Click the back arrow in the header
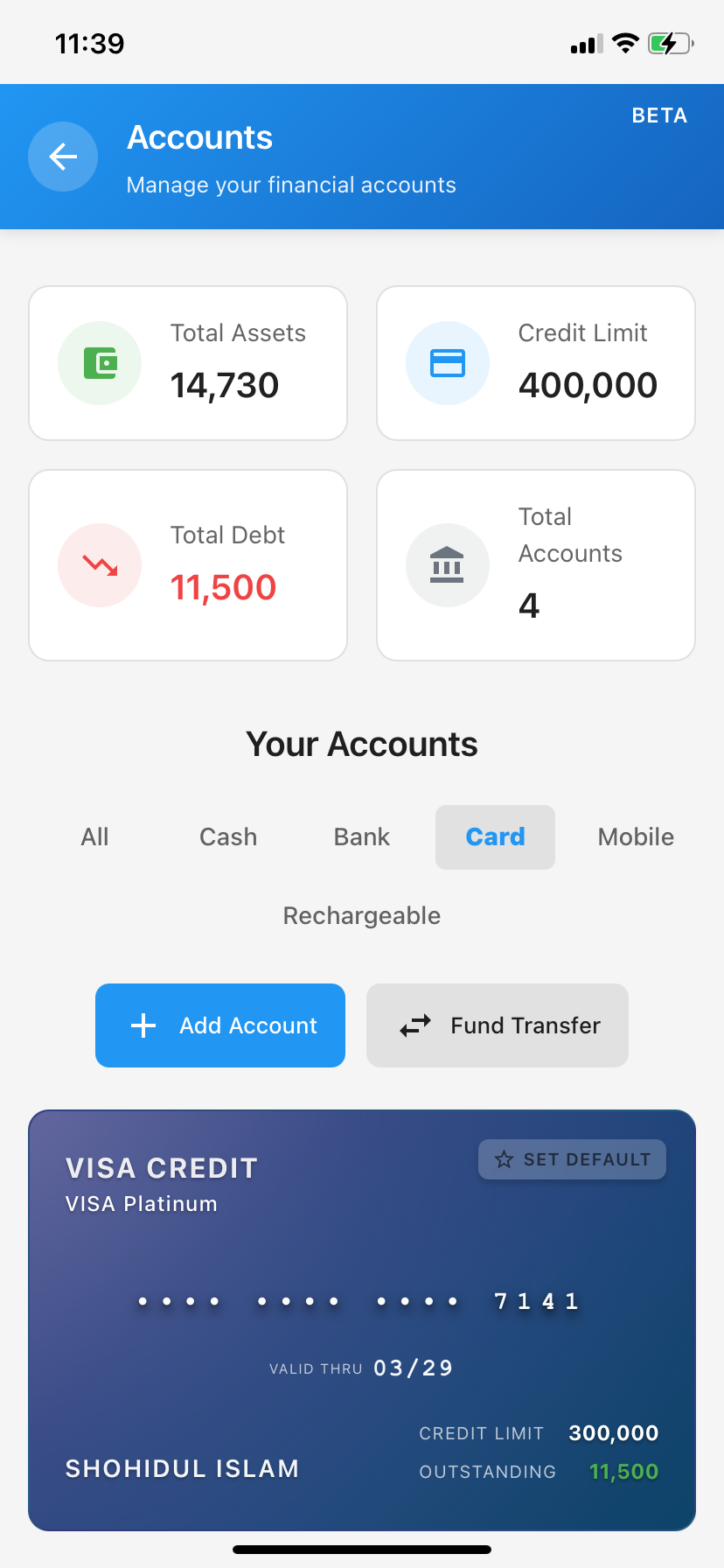 point(62,157)
